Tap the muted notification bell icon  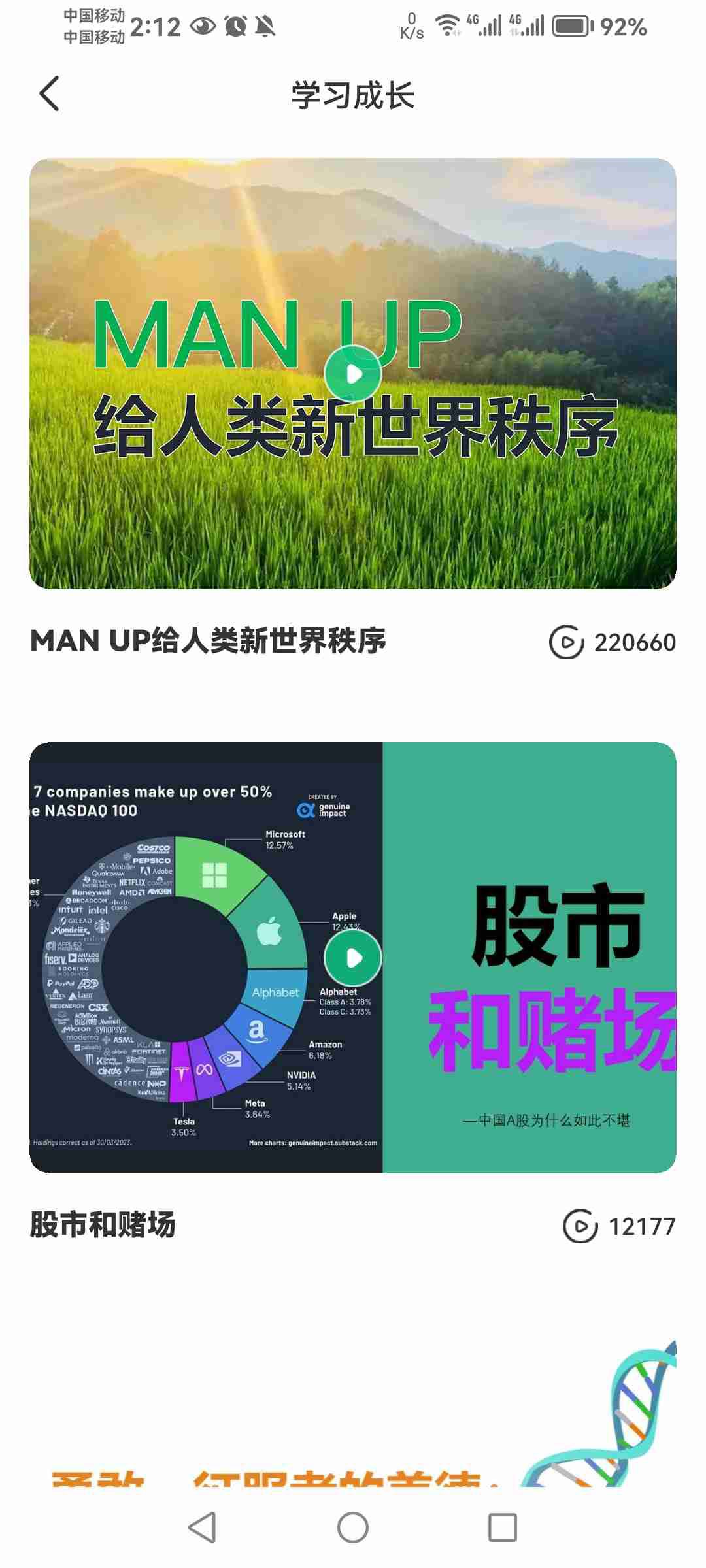(265, 26)
